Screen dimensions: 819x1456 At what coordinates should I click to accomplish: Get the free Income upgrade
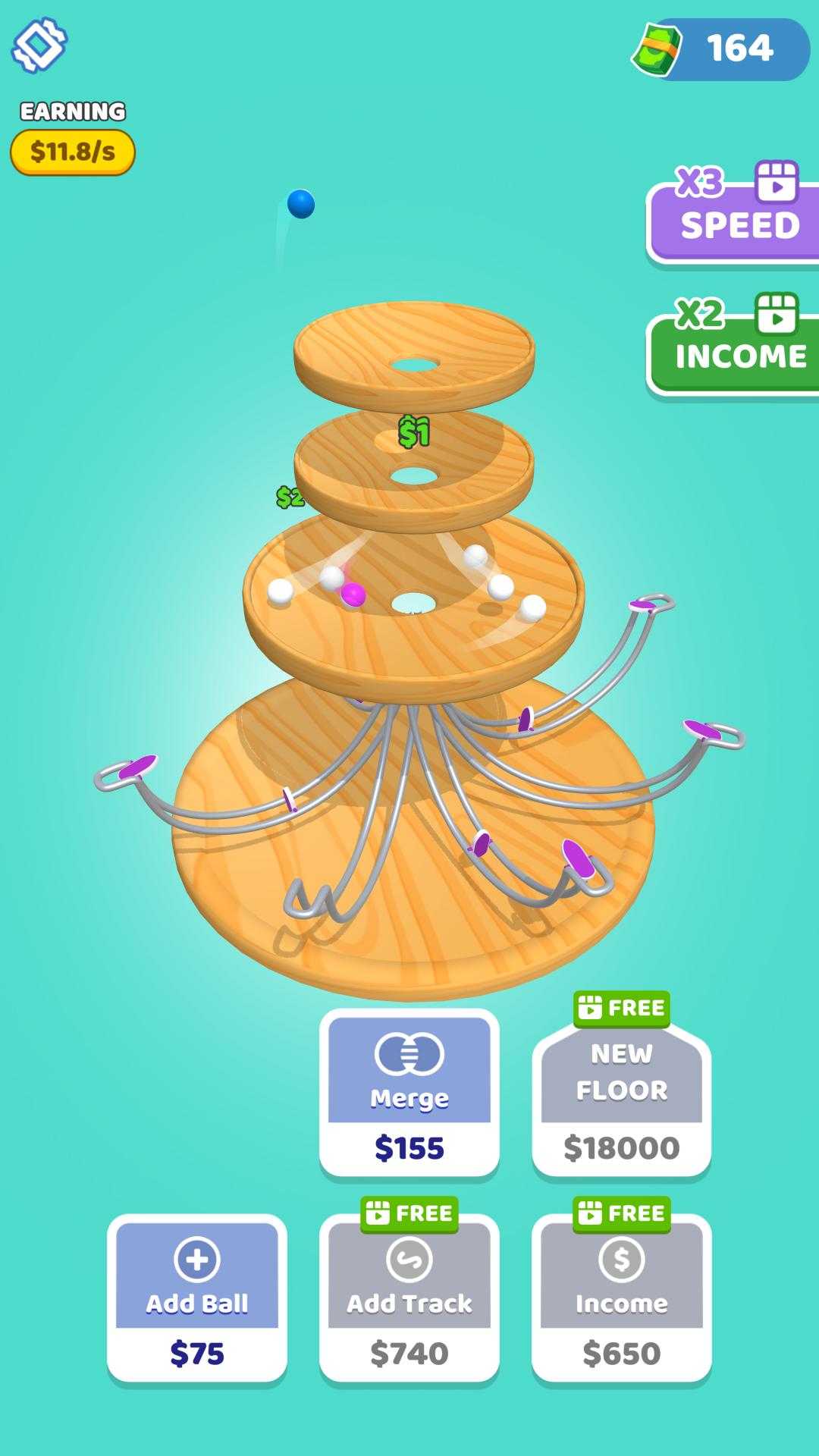point(622,1298)
